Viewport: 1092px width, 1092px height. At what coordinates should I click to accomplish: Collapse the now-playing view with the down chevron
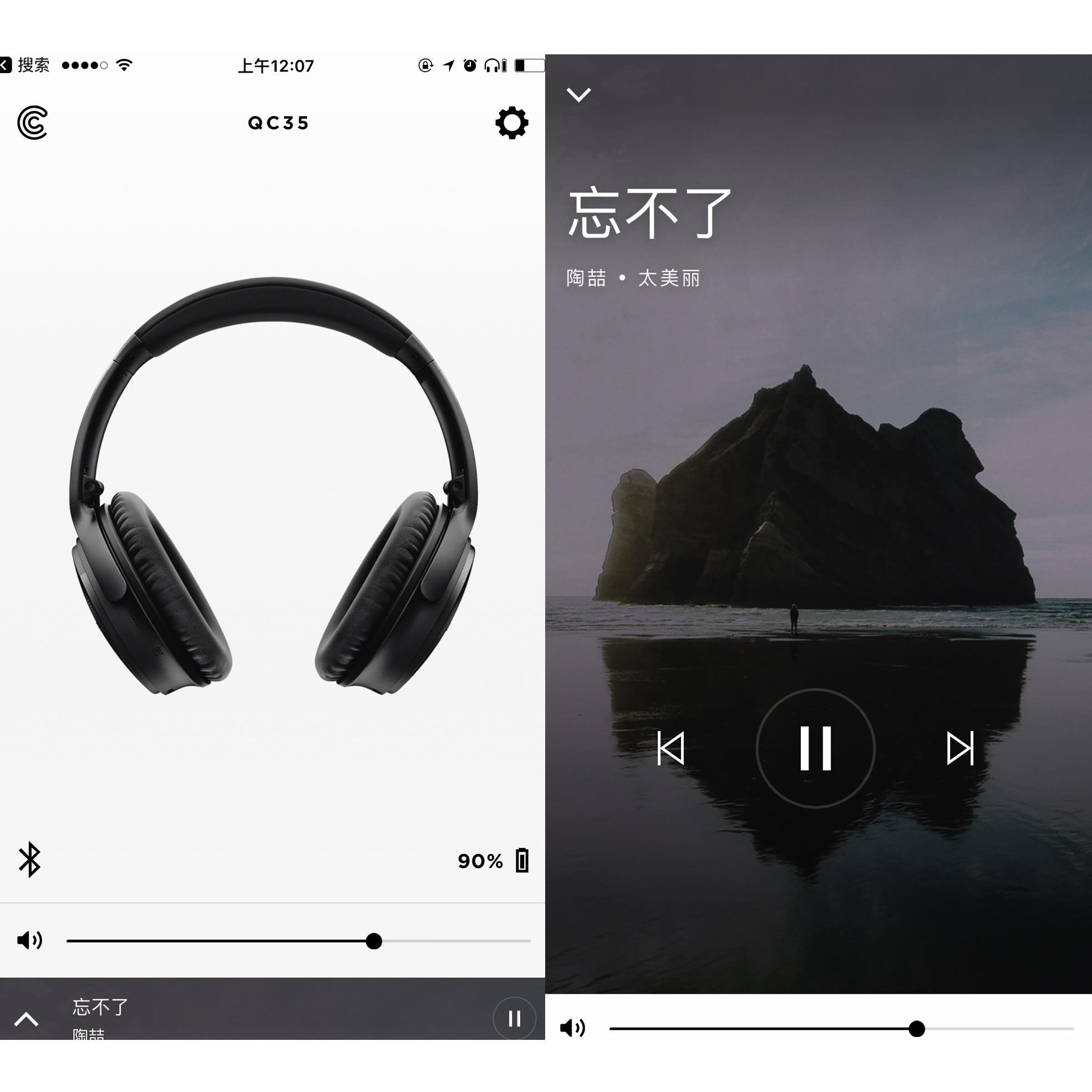578,94
